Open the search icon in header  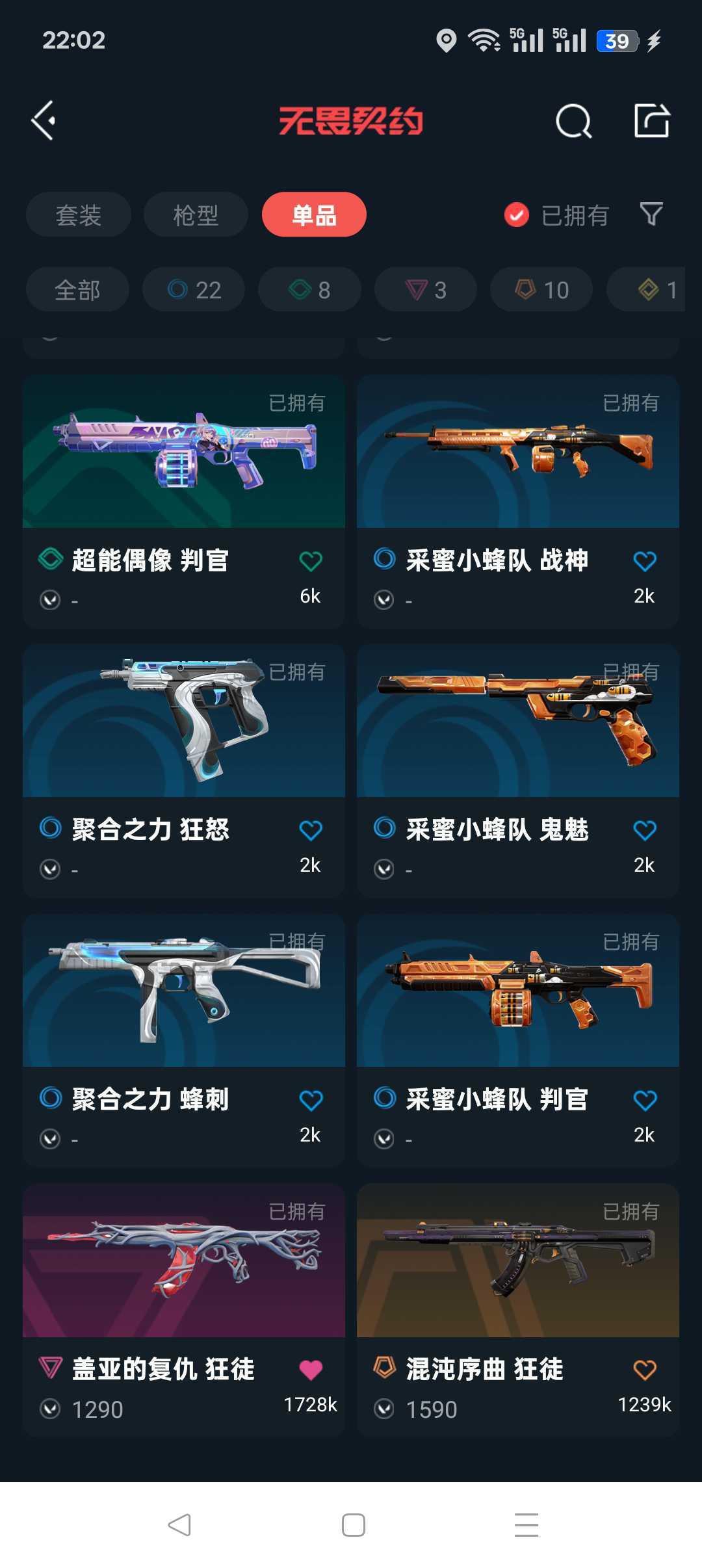[x=574, y=121]
